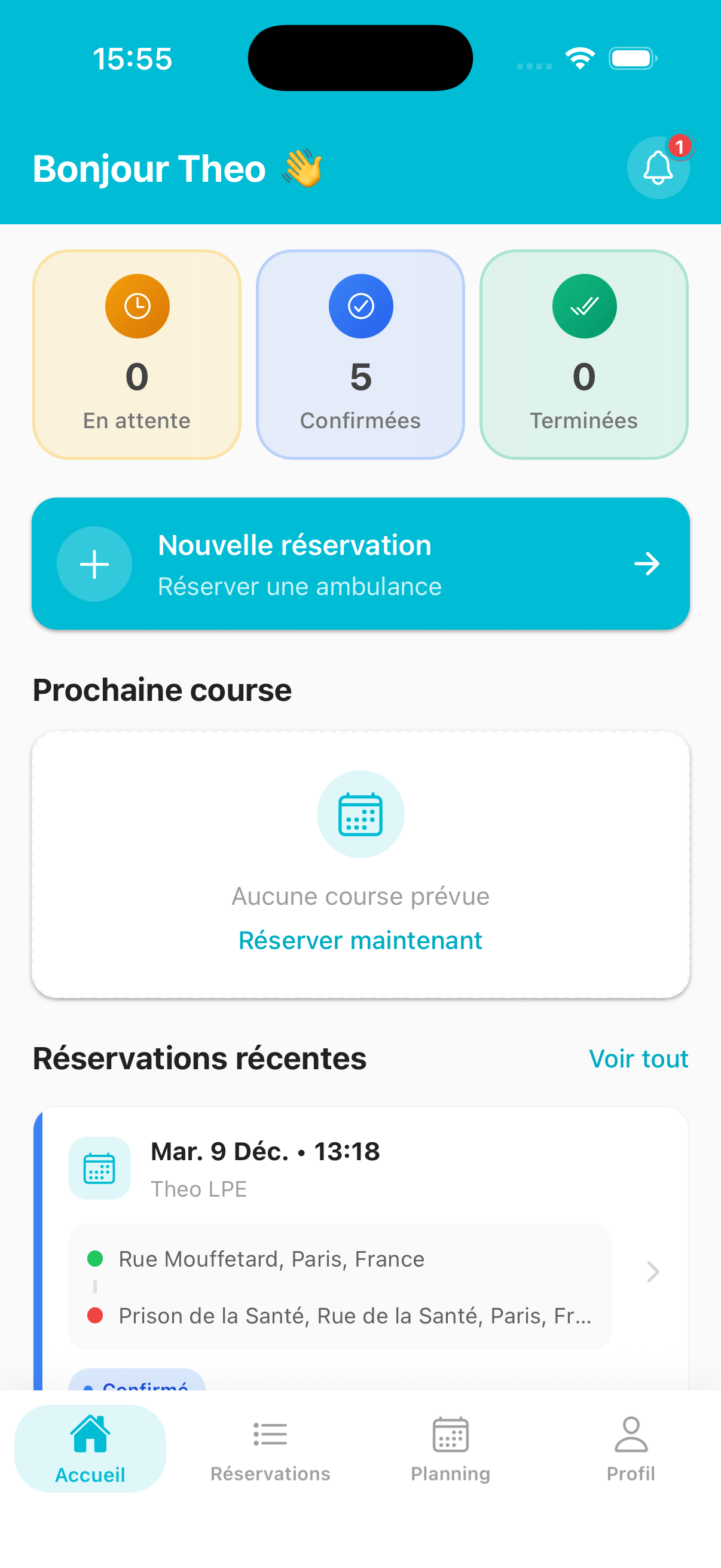Click the calendar icon under Prochaine course
This screenshot has height=1568, width=721.
pos(360,814)
